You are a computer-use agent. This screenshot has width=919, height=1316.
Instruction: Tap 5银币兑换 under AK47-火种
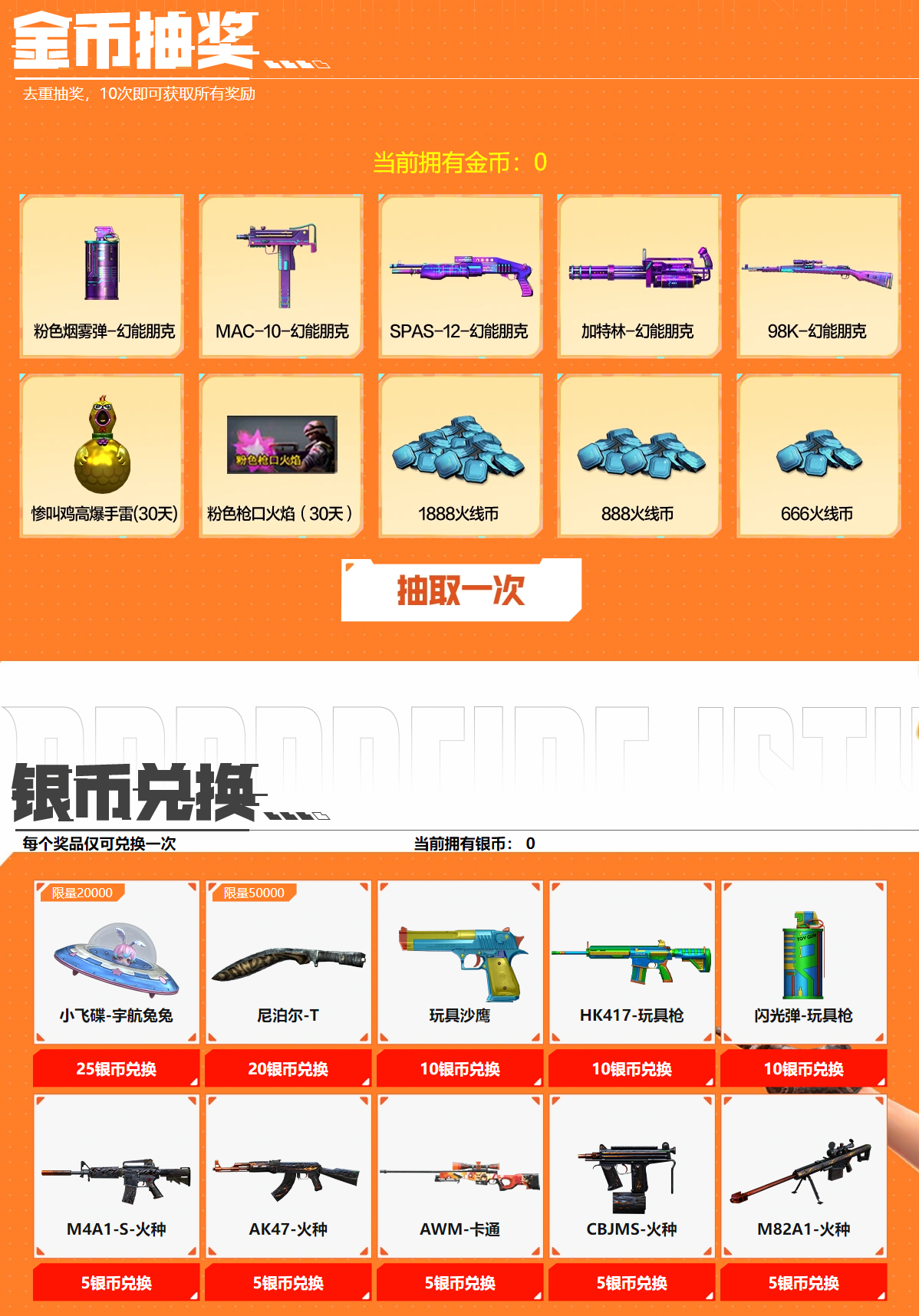pos(288,1282)
